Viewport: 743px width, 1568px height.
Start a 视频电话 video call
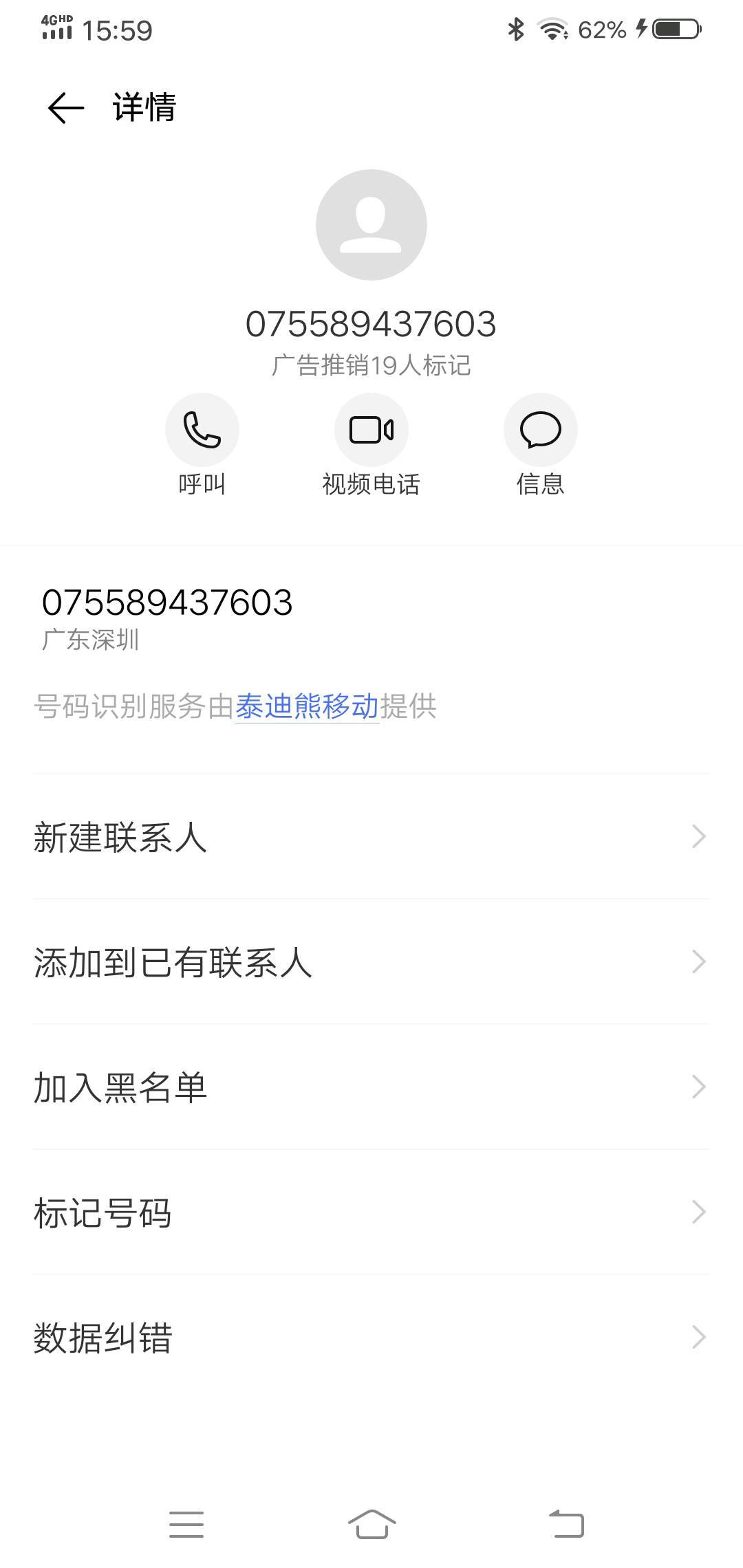coord(371,431)
